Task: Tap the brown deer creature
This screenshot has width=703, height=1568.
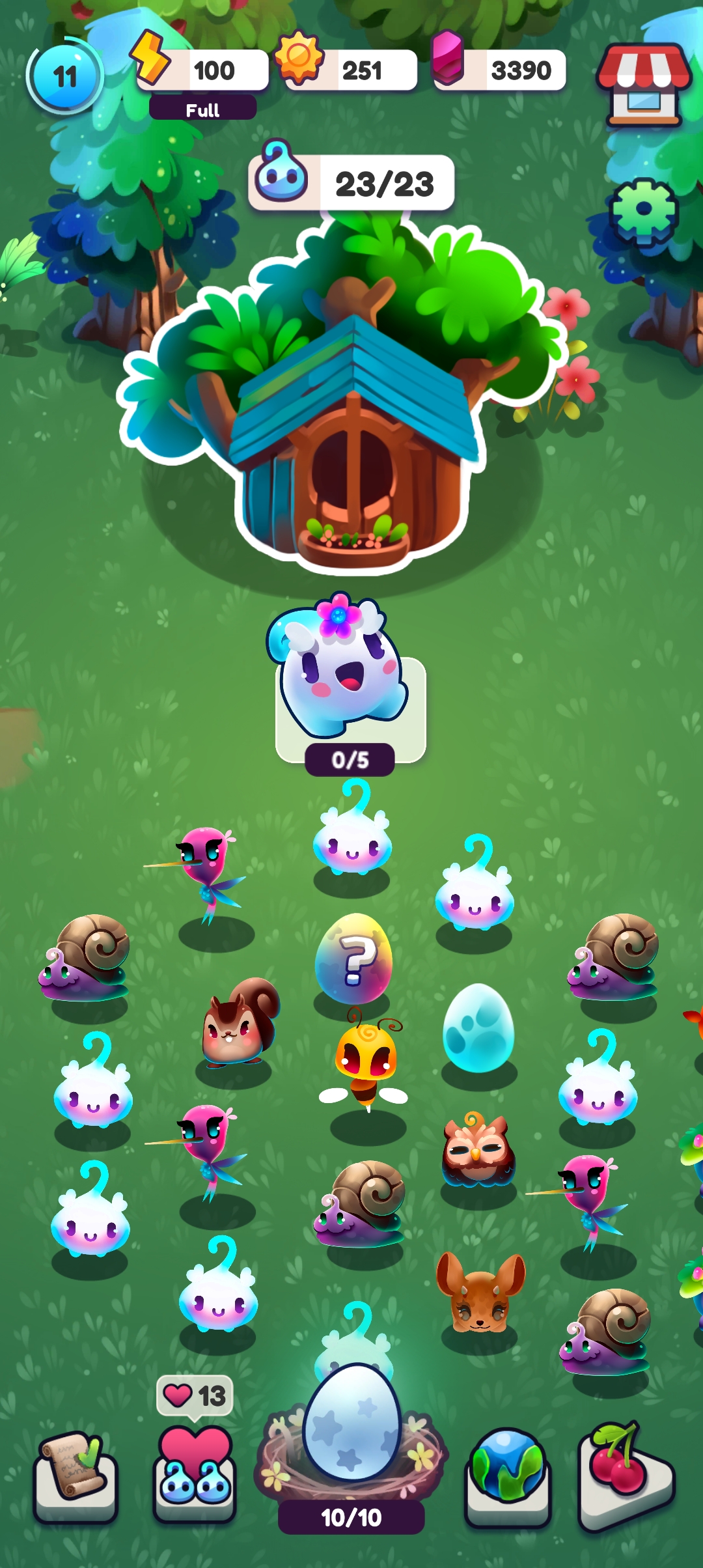Action: [x=480, y=1292]
